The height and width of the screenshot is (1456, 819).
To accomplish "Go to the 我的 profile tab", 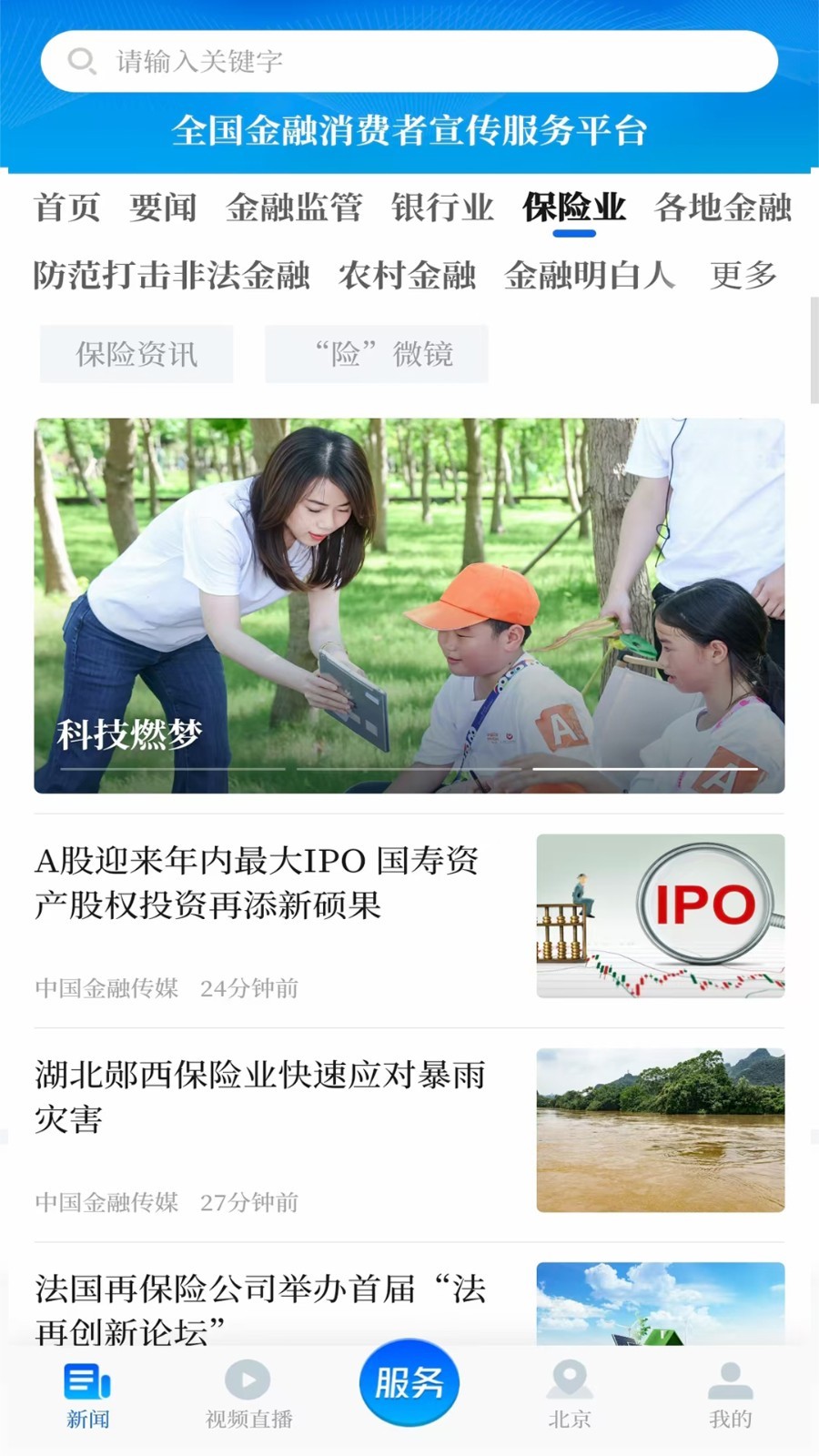I will tap(730, 1394).
